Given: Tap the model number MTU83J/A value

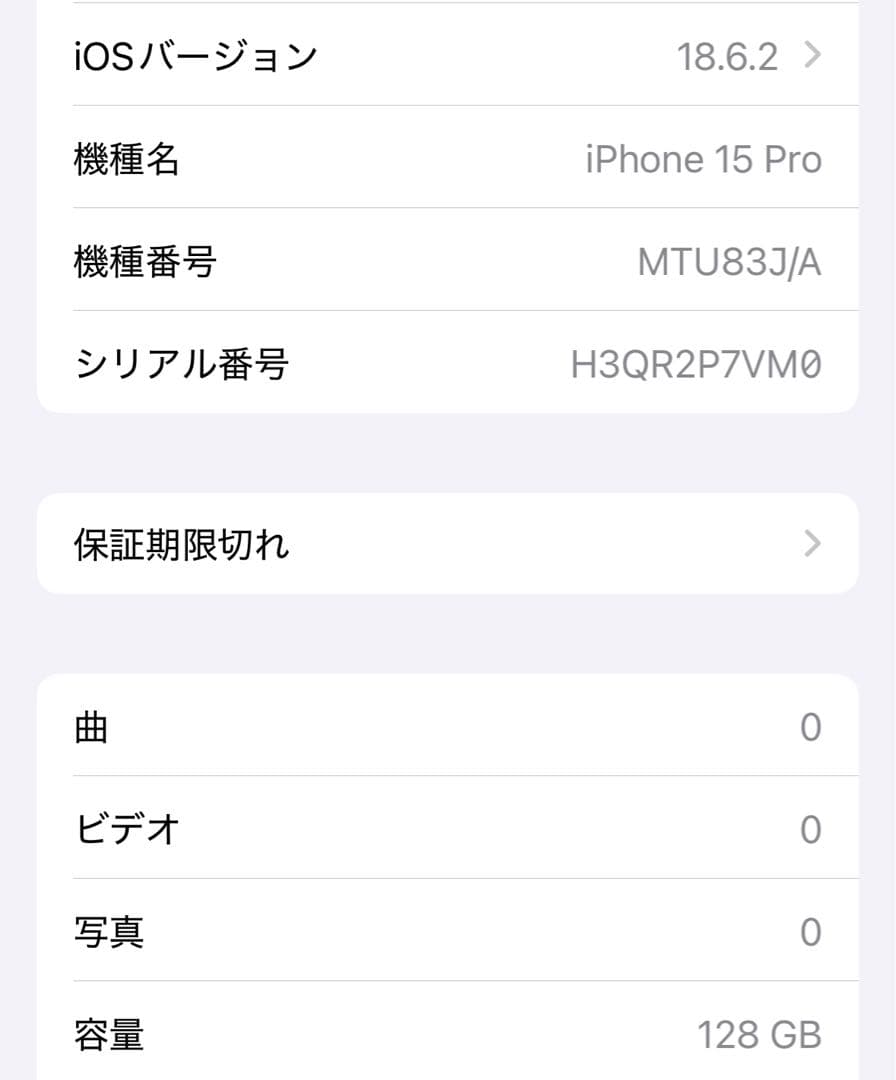Looking at the screenshot, I should coord(728,262).
